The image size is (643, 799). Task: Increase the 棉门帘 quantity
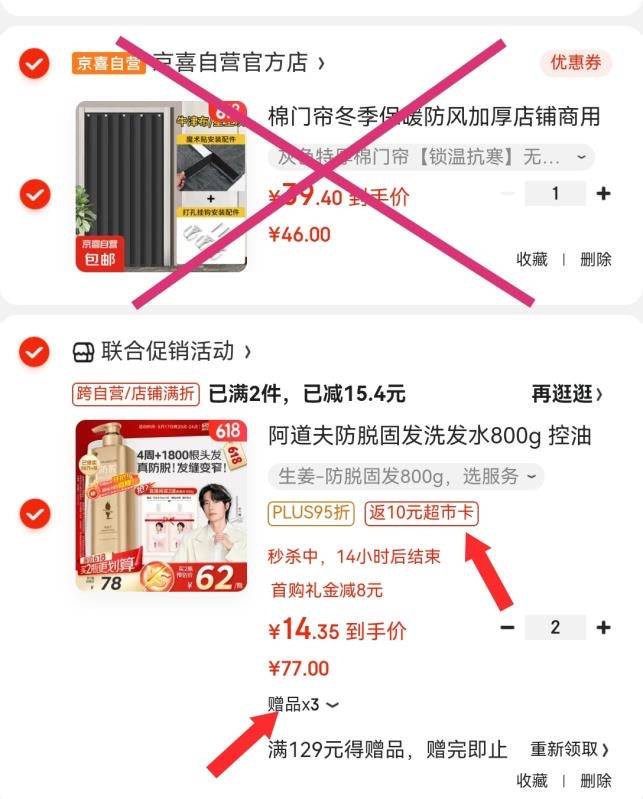[x=603, y=194]
